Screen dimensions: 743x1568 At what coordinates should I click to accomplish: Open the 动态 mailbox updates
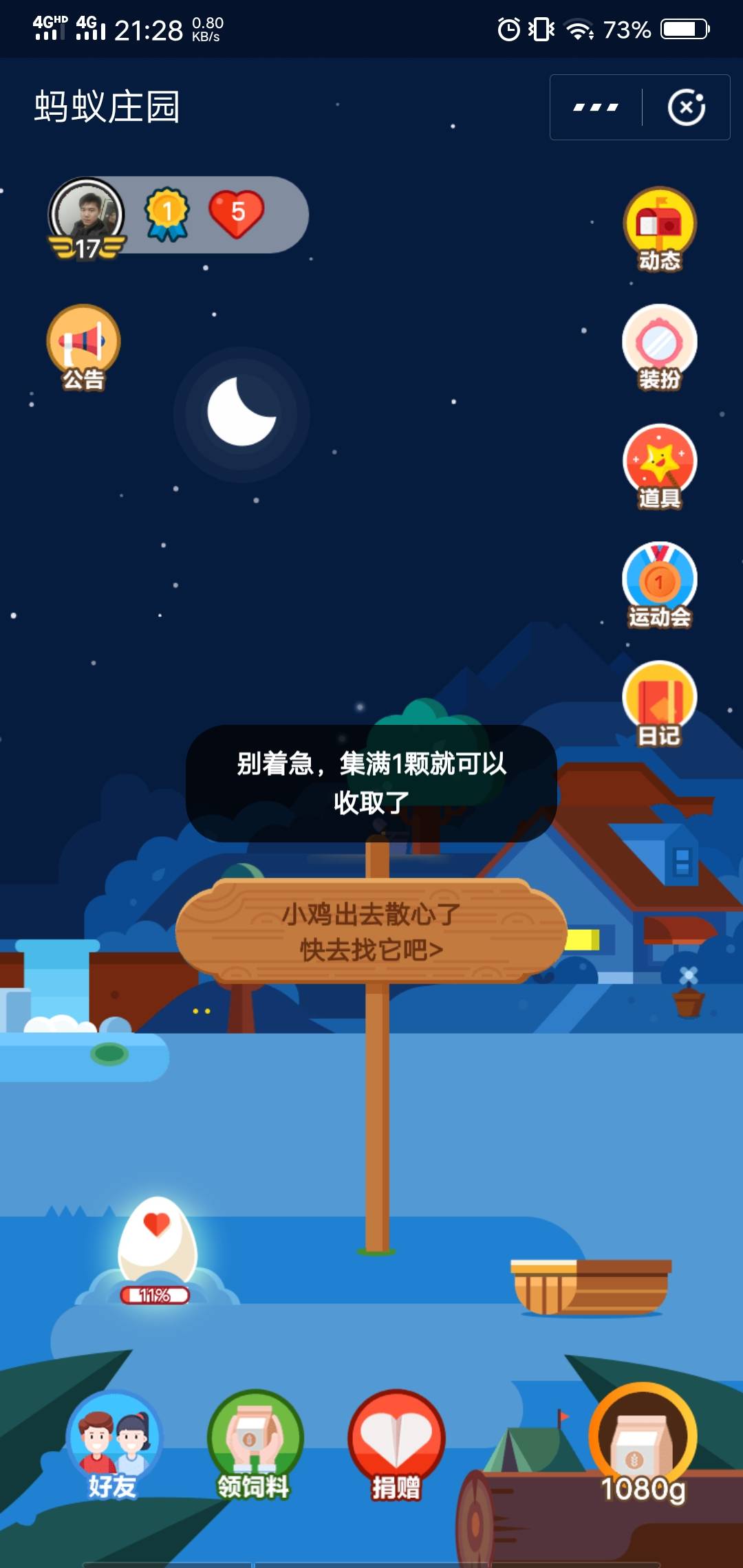tap(660, 228)
